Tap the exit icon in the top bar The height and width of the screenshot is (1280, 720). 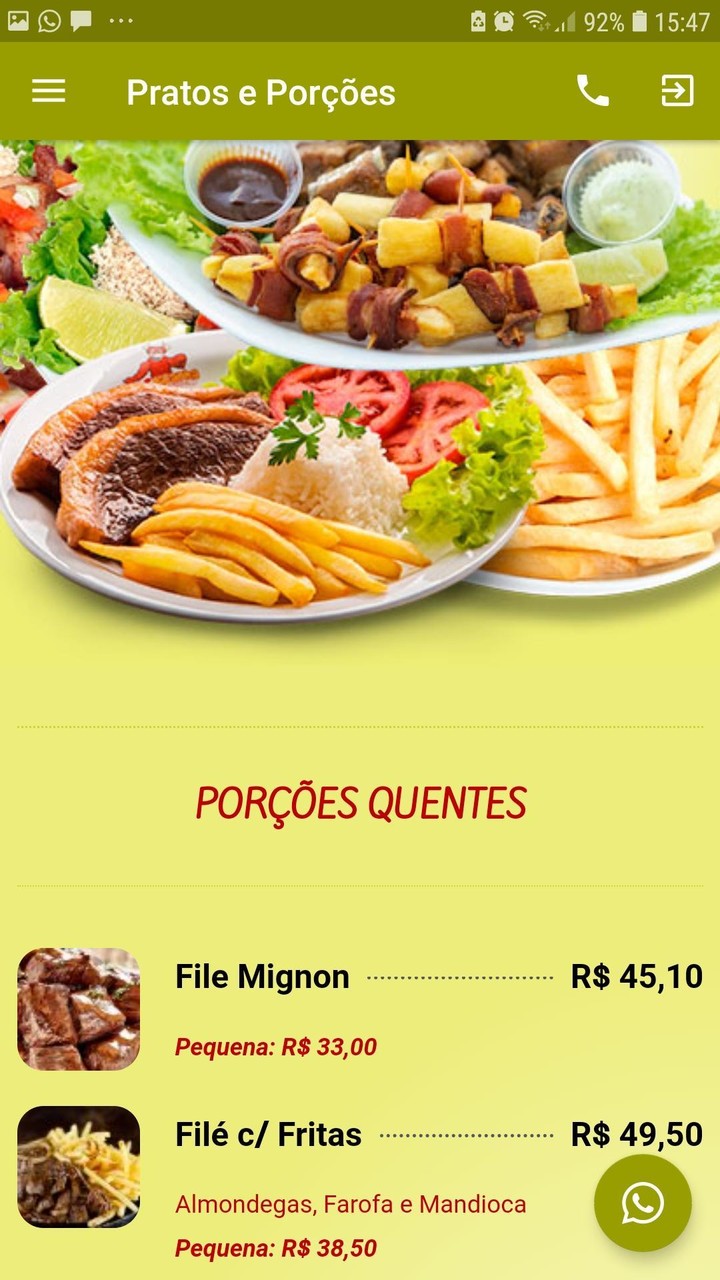678,91
